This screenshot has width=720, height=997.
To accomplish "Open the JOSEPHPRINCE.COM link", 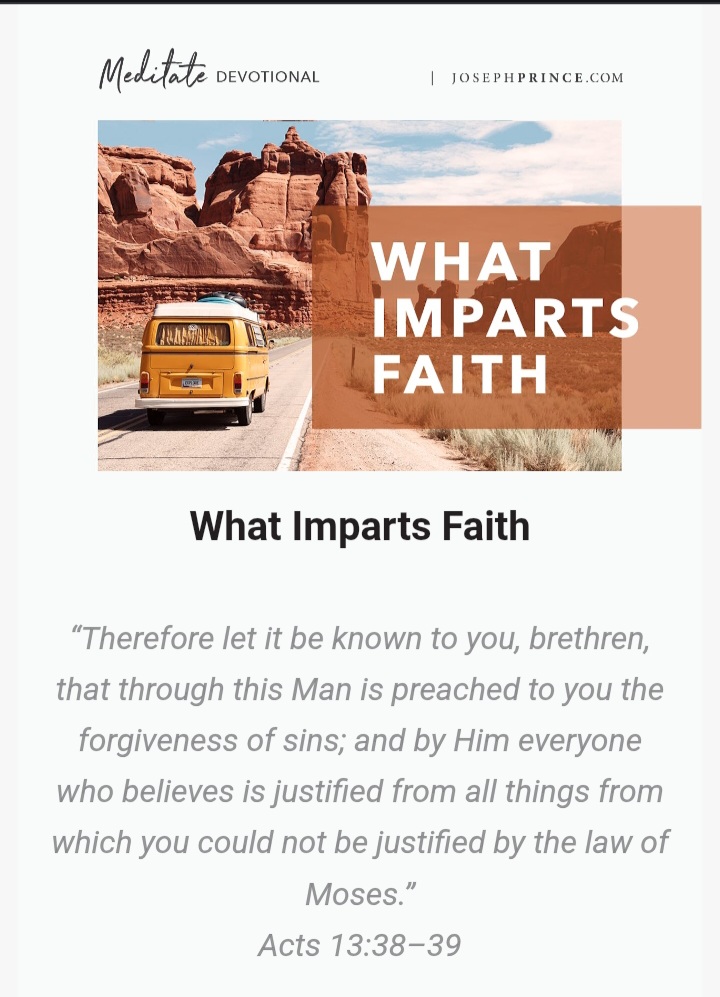I will (x=537, y=78).
